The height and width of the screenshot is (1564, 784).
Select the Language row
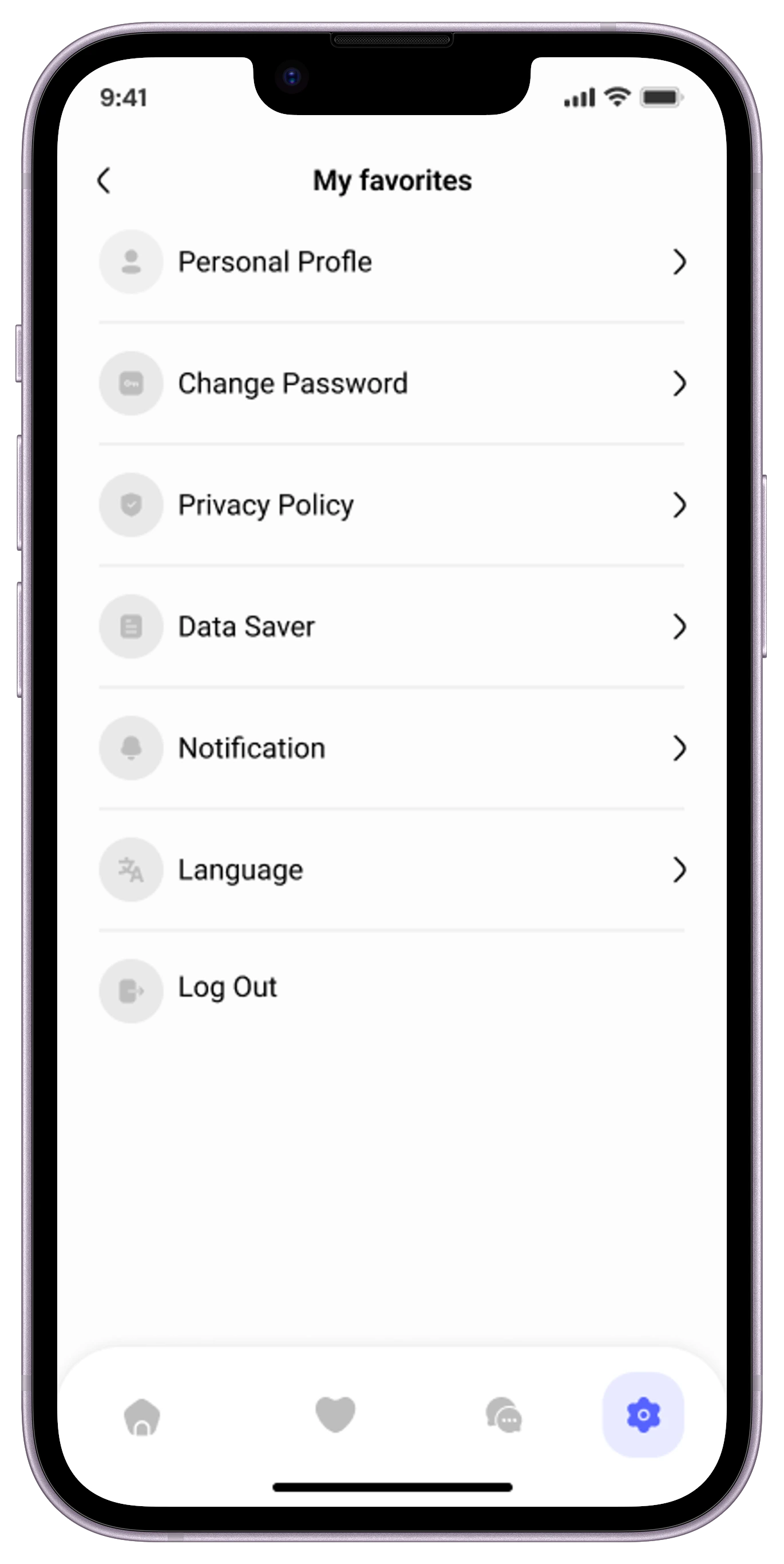[x=391, y=869]
